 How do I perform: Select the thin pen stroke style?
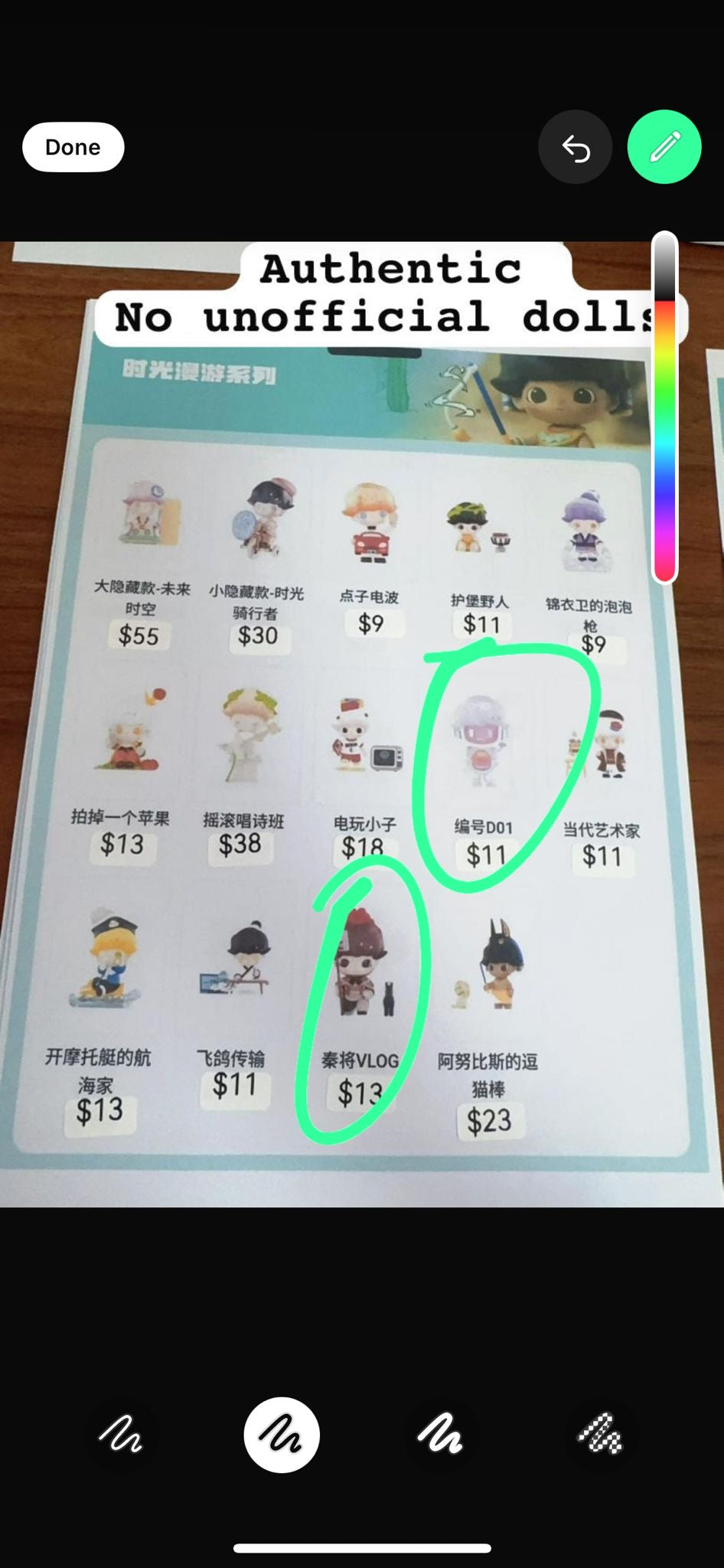(121, 1434)
